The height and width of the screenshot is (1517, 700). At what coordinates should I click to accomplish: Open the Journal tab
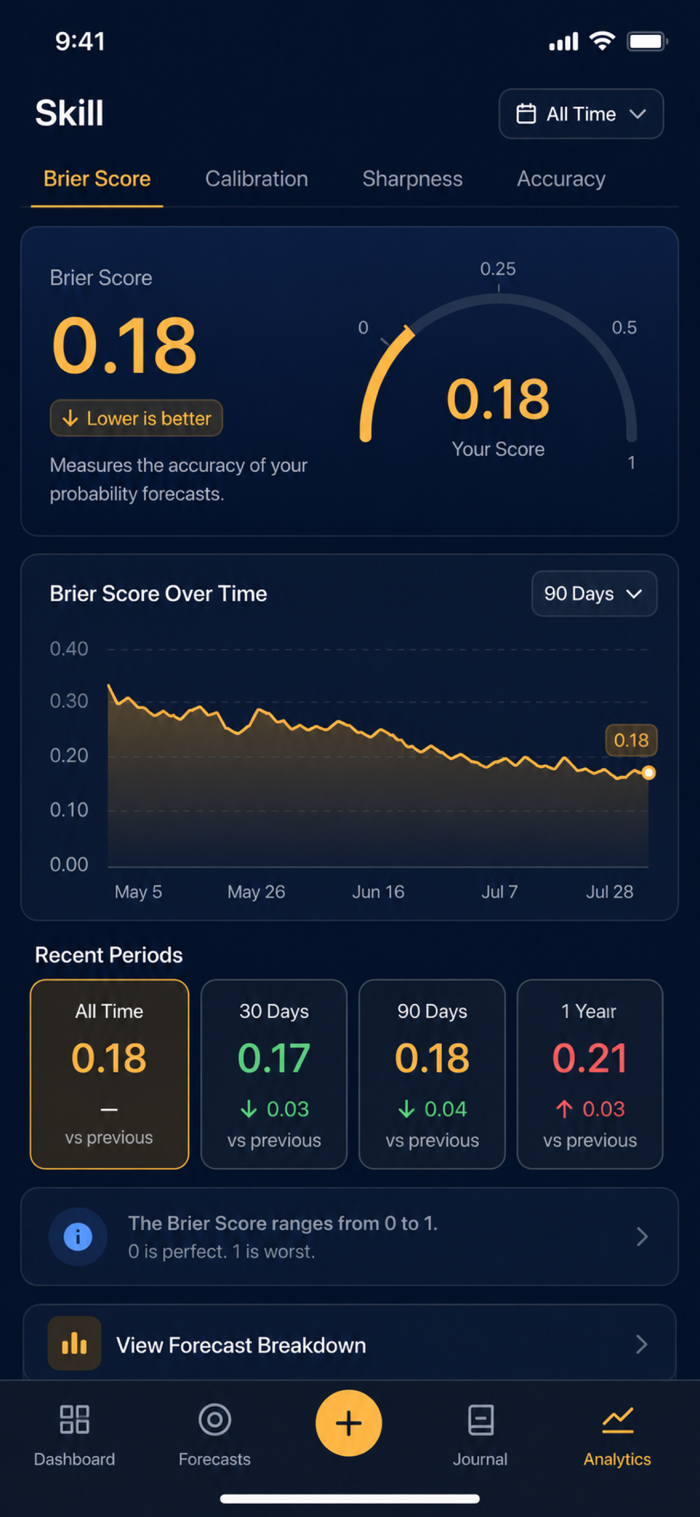pos(480,1435)
